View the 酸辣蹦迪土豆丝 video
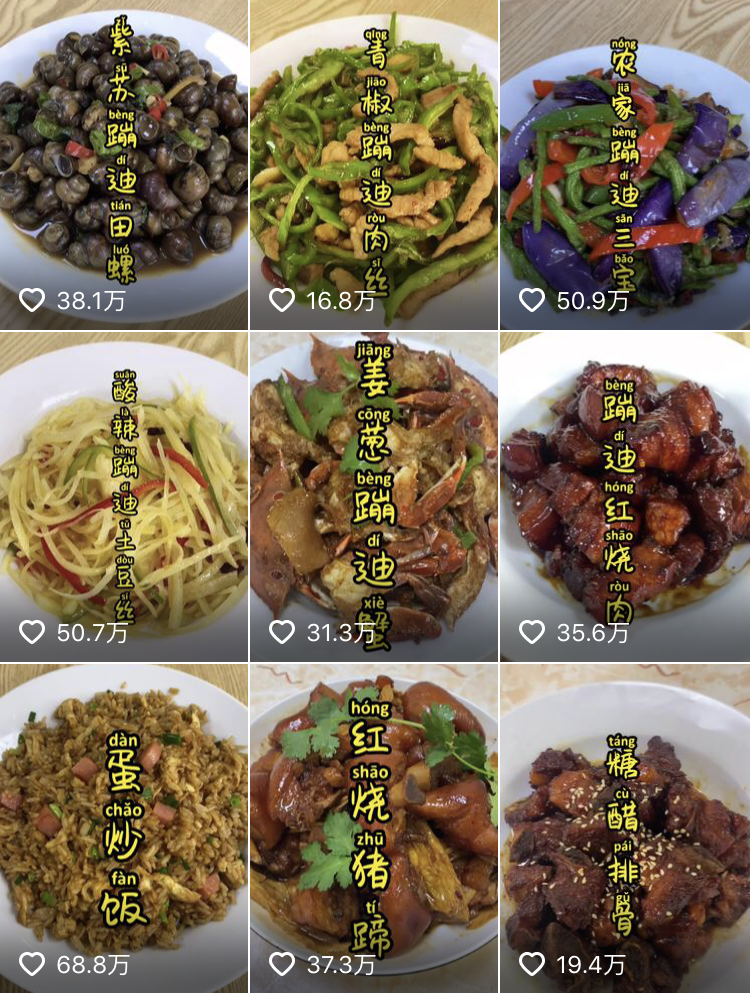Image resolution: width=750 pixels, height=993 pixels. 124,497
